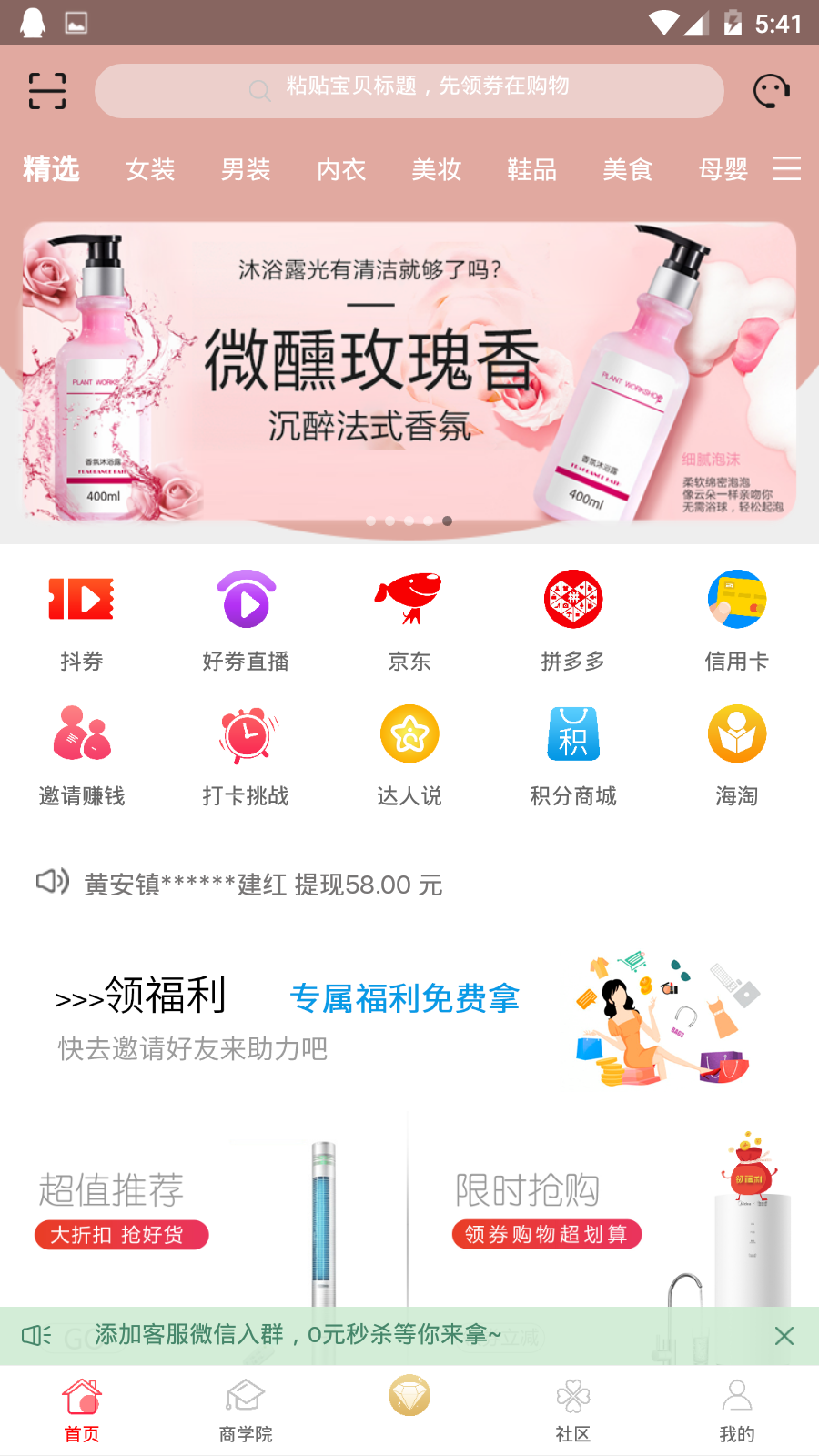Switch to the 美妆 category tab

coord(437,169)
